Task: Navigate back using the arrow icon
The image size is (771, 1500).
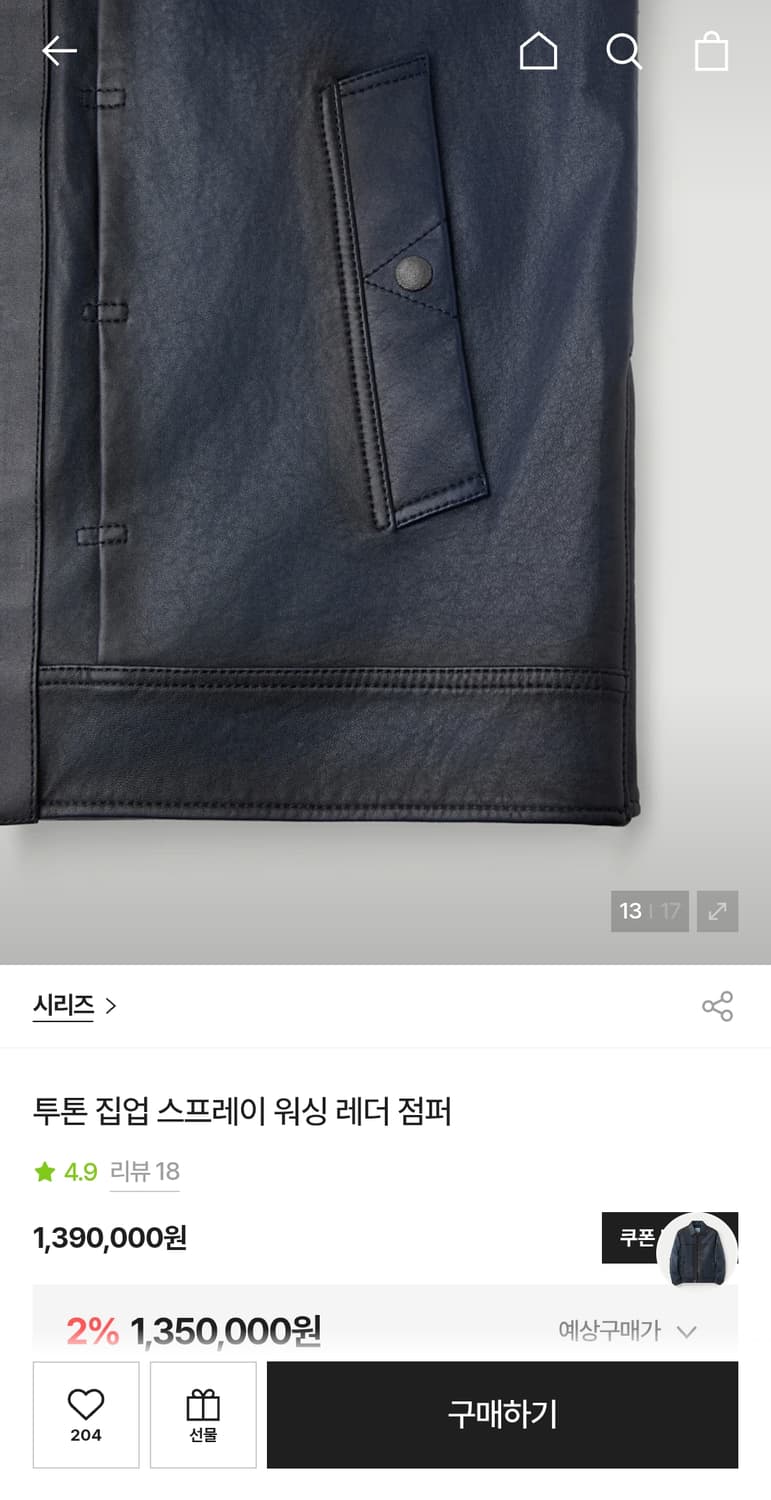Action: [58, 50]
